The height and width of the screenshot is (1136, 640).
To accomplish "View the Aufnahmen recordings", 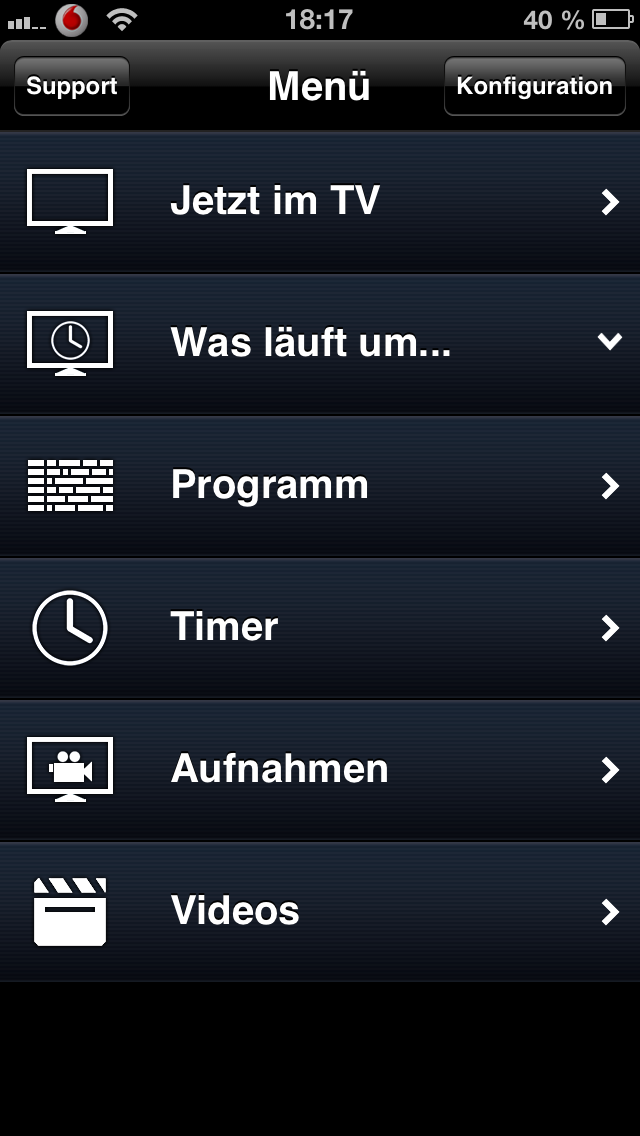I will click(x=320, y=769).
